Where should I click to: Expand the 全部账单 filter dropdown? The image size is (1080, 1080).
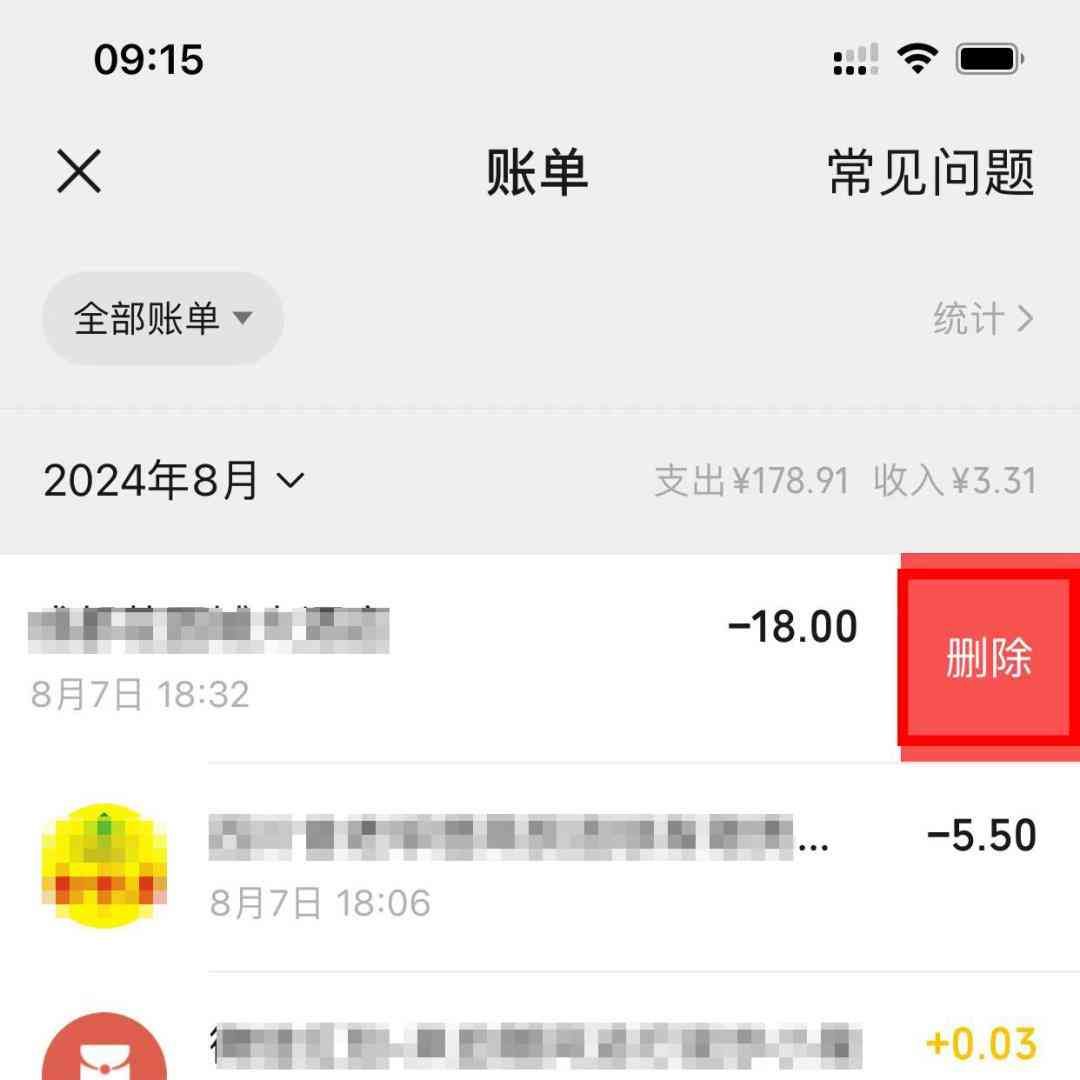coord(163,319)
